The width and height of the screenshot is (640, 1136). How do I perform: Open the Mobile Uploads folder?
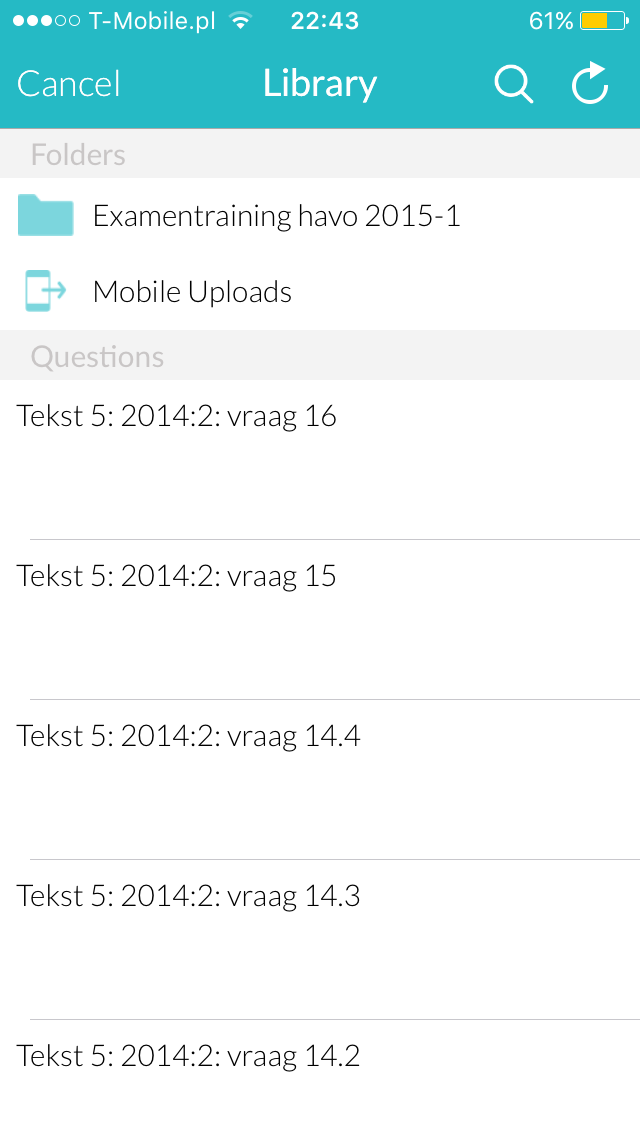tap(320, 292)
